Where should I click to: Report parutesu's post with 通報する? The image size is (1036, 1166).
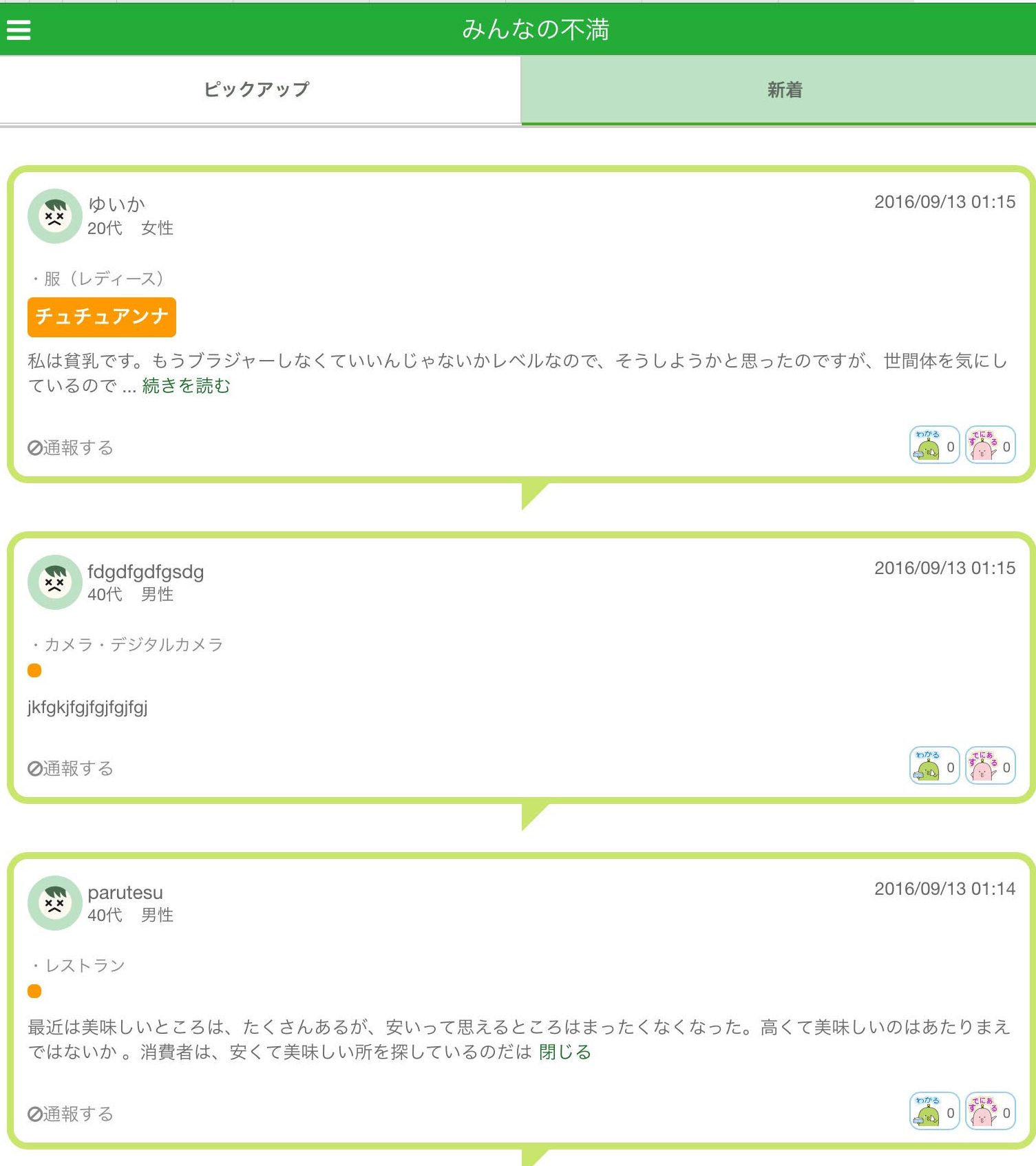point(71,1114)
